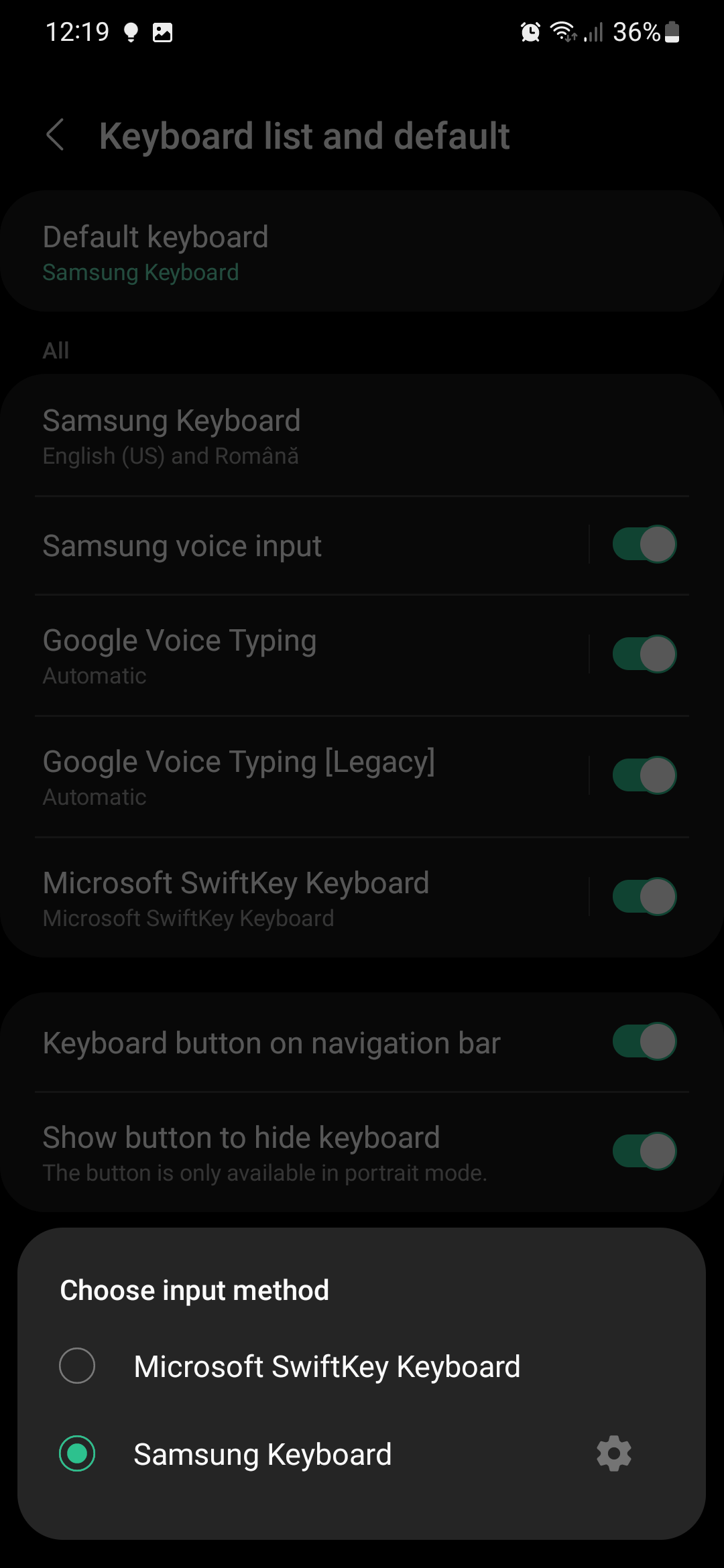The height and width of the screenshot is (1568, 724).
Task: Toggle Google Voice Typing [Legacy] switch
Action: click(644, 775)
